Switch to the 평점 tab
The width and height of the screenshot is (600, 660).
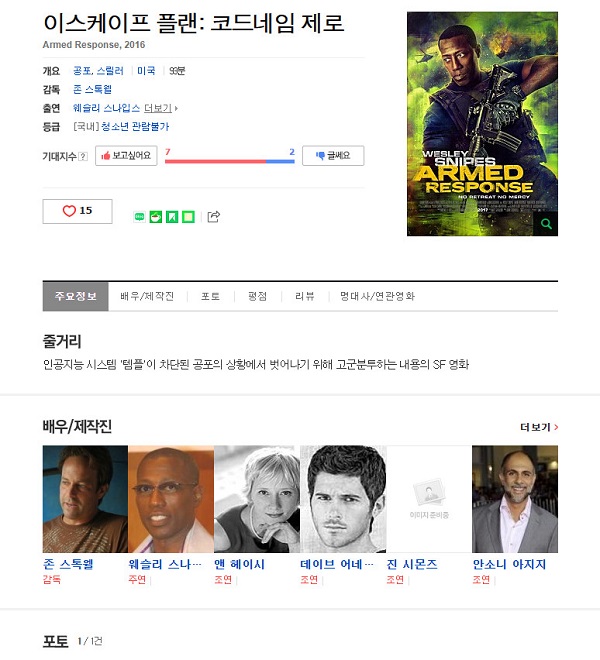[257, 297]
